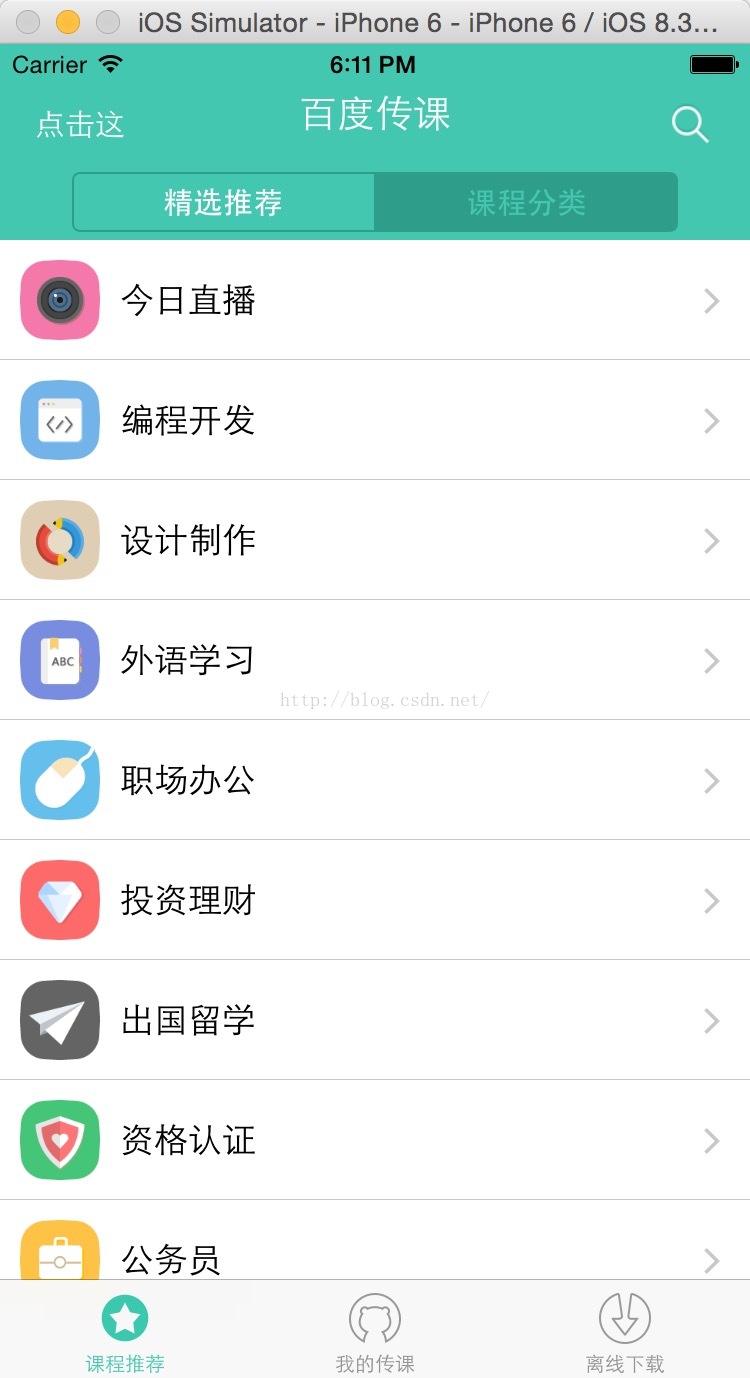Image resolution: width=750 pixels, height=1378 pixels.
Task: Open the 今日直播 row
Action: click(375, 300)
